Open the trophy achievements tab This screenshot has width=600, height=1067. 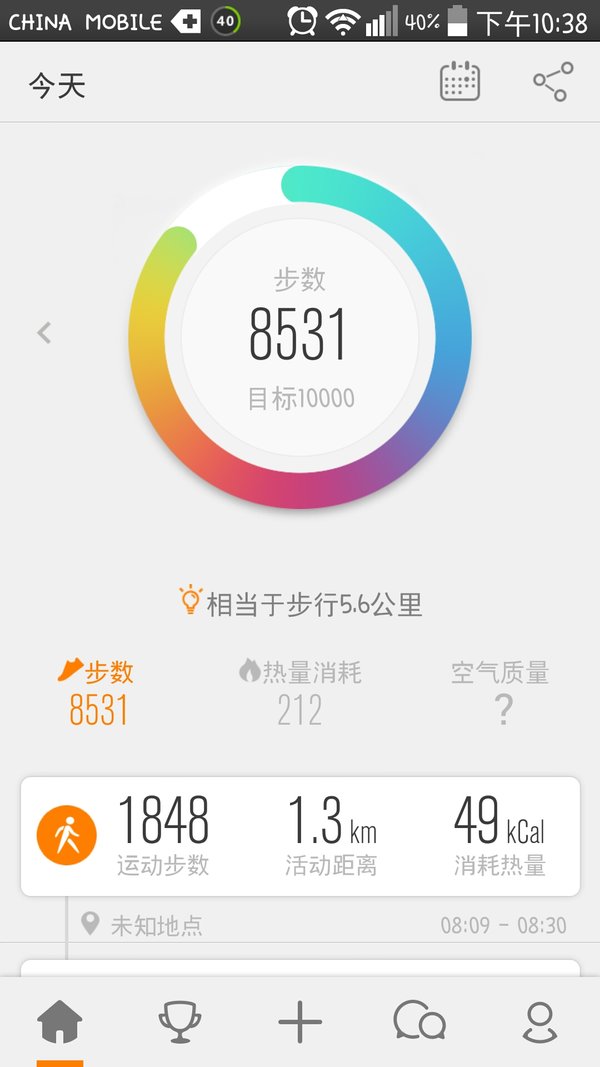pos(180,1021)
